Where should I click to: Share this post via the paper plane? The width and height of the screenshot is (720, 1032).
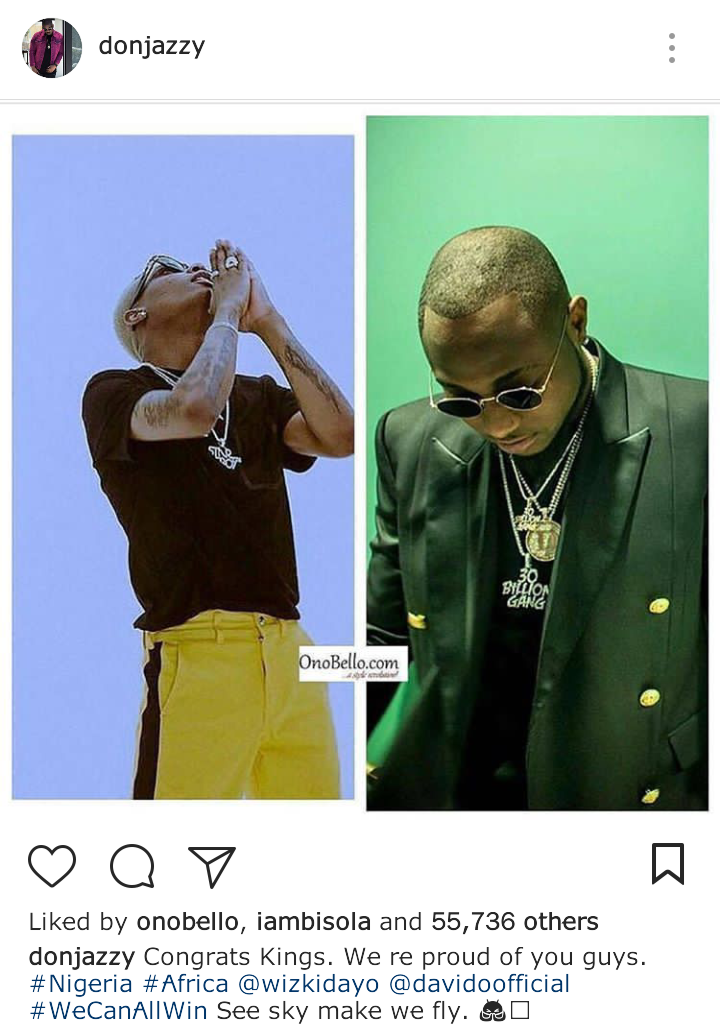(x=212, y=866)
